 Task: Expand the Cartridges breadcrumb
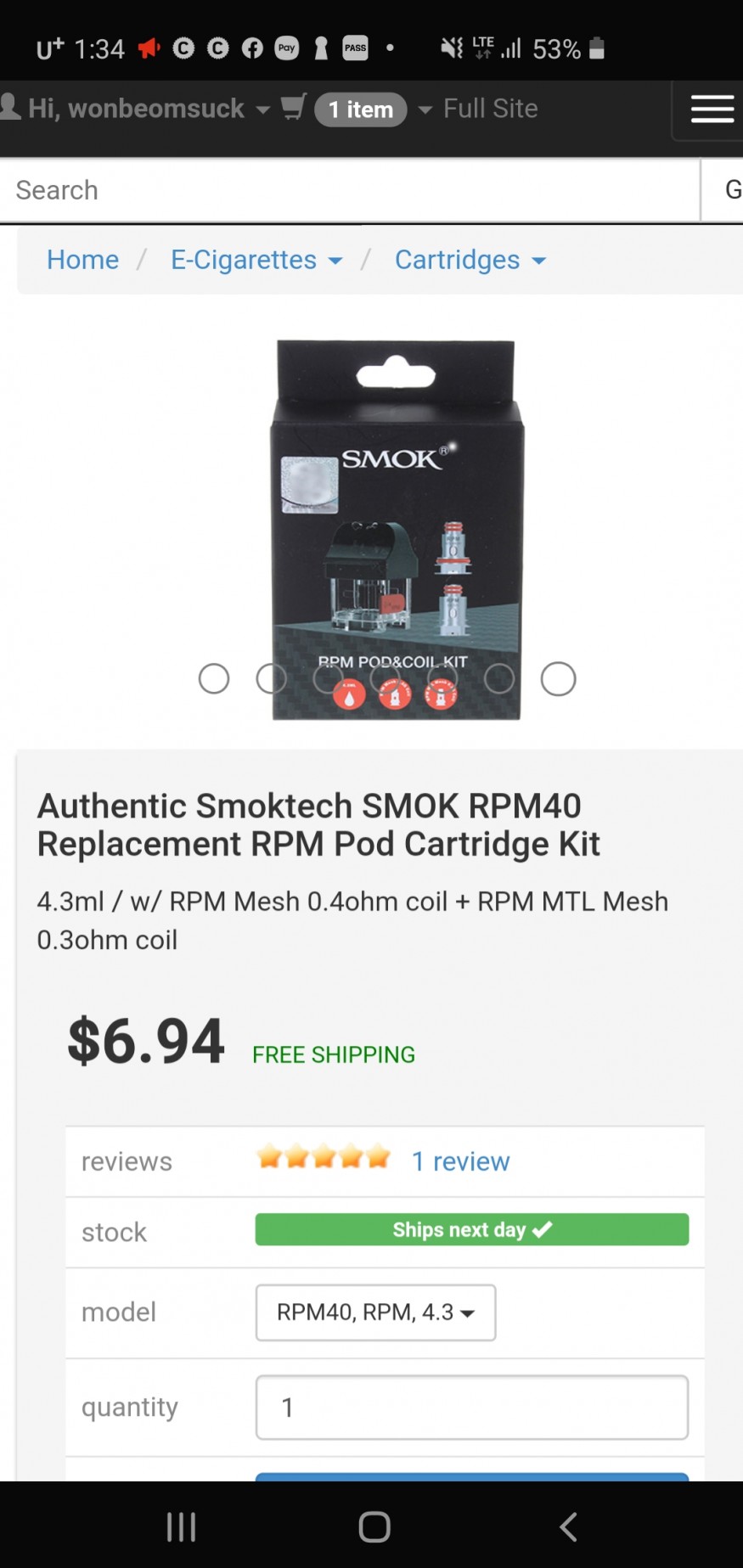[470, 260]
